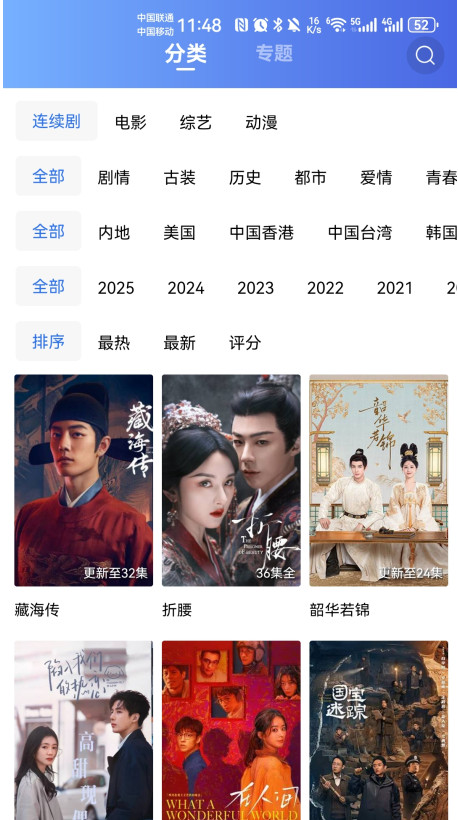Open the drama 韶华若锦
Image resolution: width=458 pixels, height=820 pixels.
click(x=379, y=480)
